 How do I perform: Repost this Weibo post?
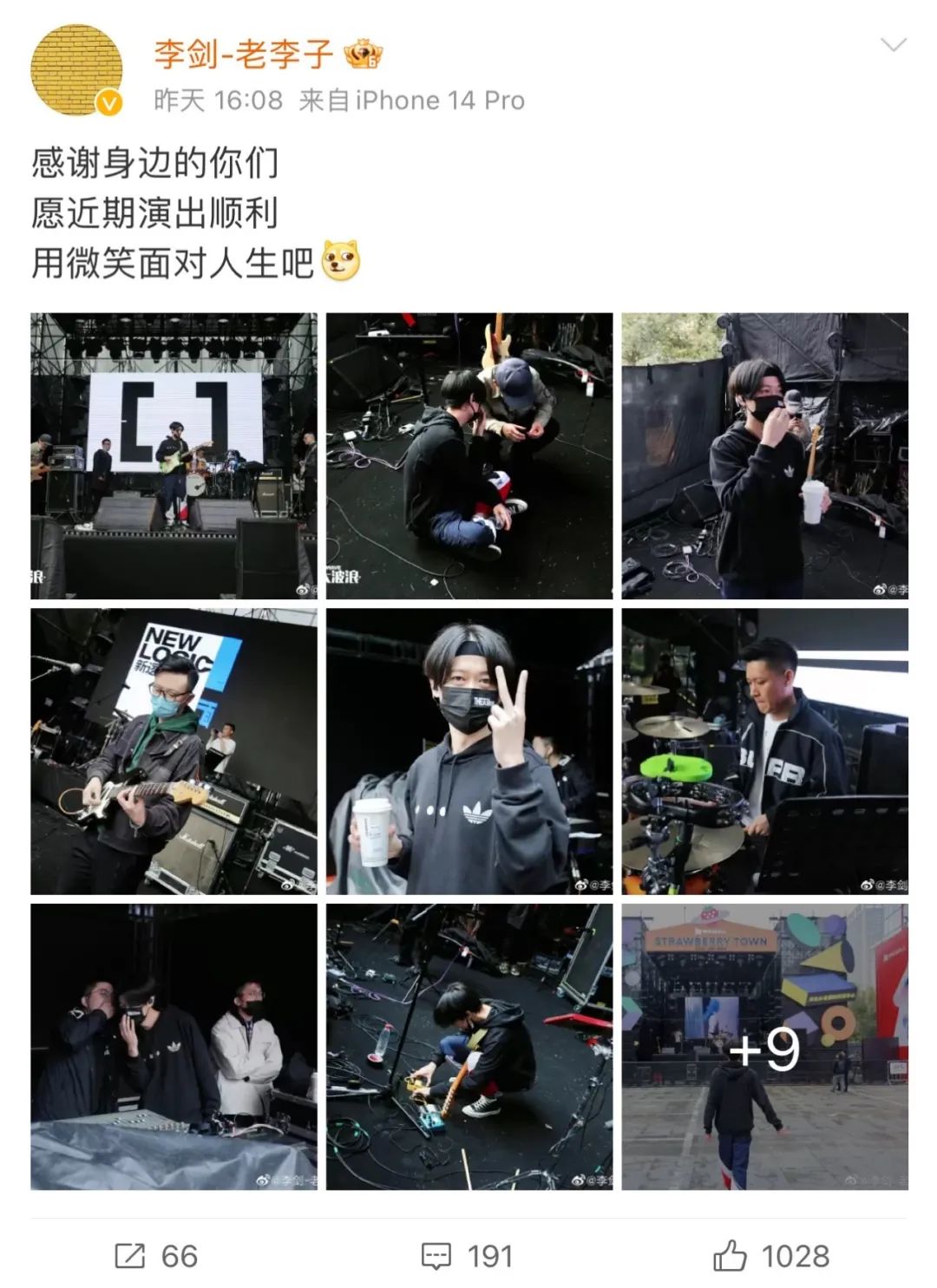(x=157, y=1255)
